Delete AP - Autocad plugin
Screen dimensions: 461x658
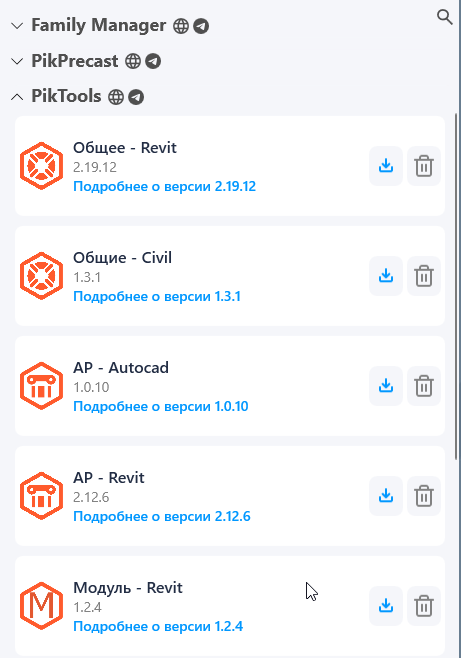coord(424,386)
